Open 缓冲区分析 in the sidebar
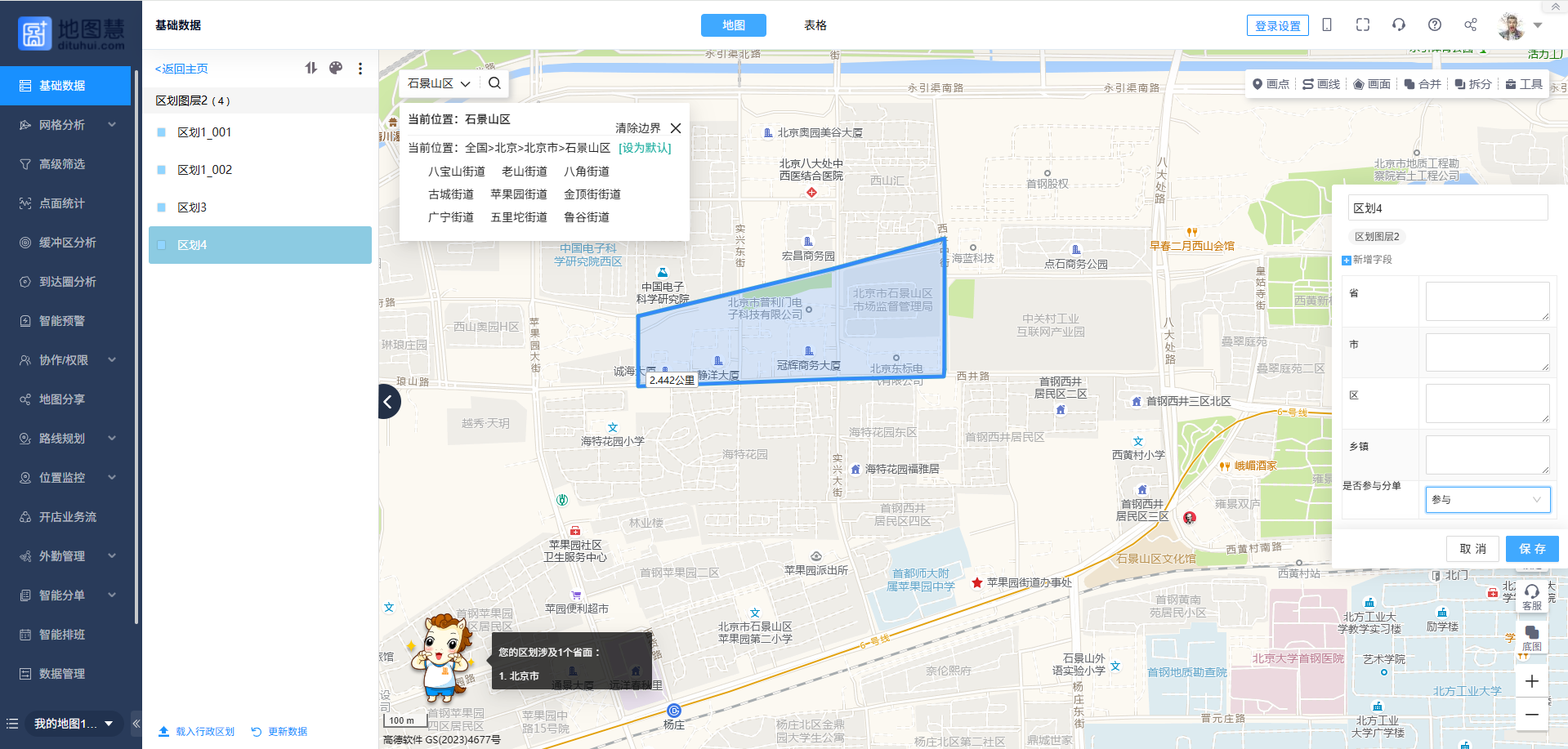Viewport: 1568px width, 749px height. tap(67, 243)
